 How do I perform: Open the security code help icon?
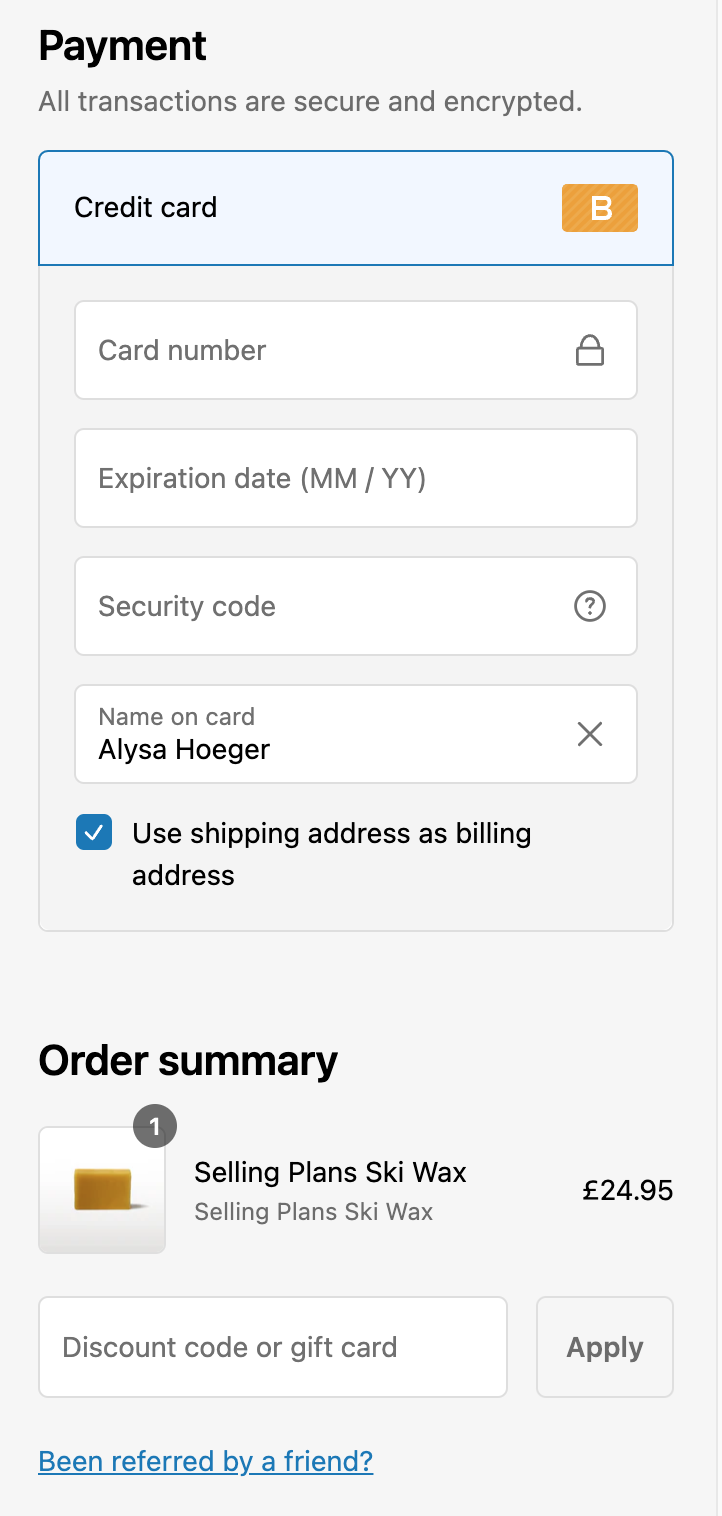590,606
